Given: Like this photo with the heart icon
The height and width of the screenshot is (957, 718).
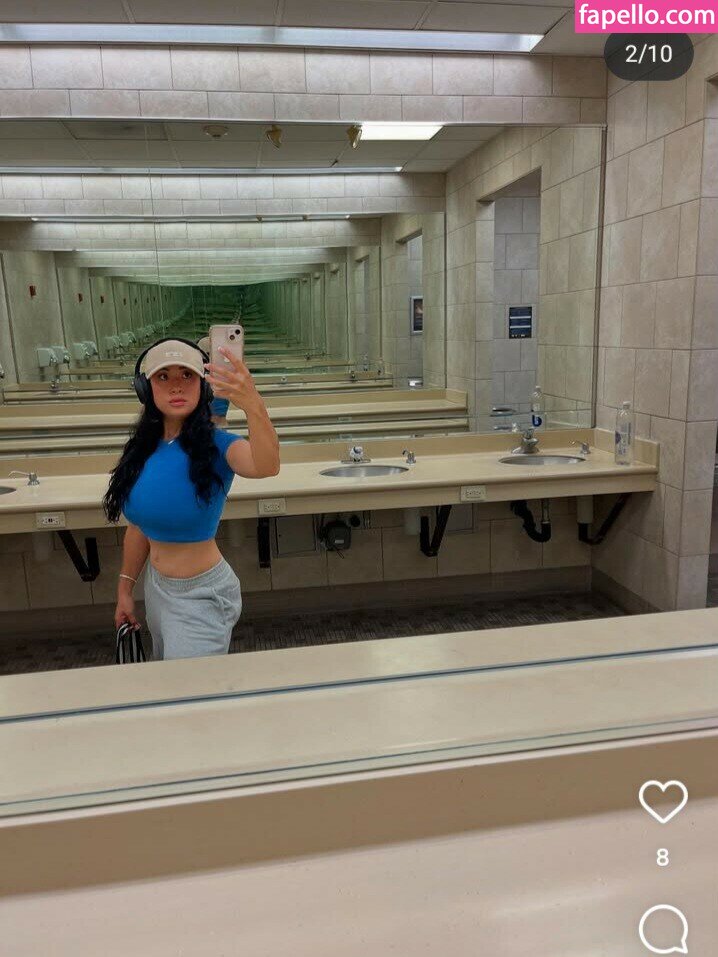Looking at the screenshot, I should point(663,801).
